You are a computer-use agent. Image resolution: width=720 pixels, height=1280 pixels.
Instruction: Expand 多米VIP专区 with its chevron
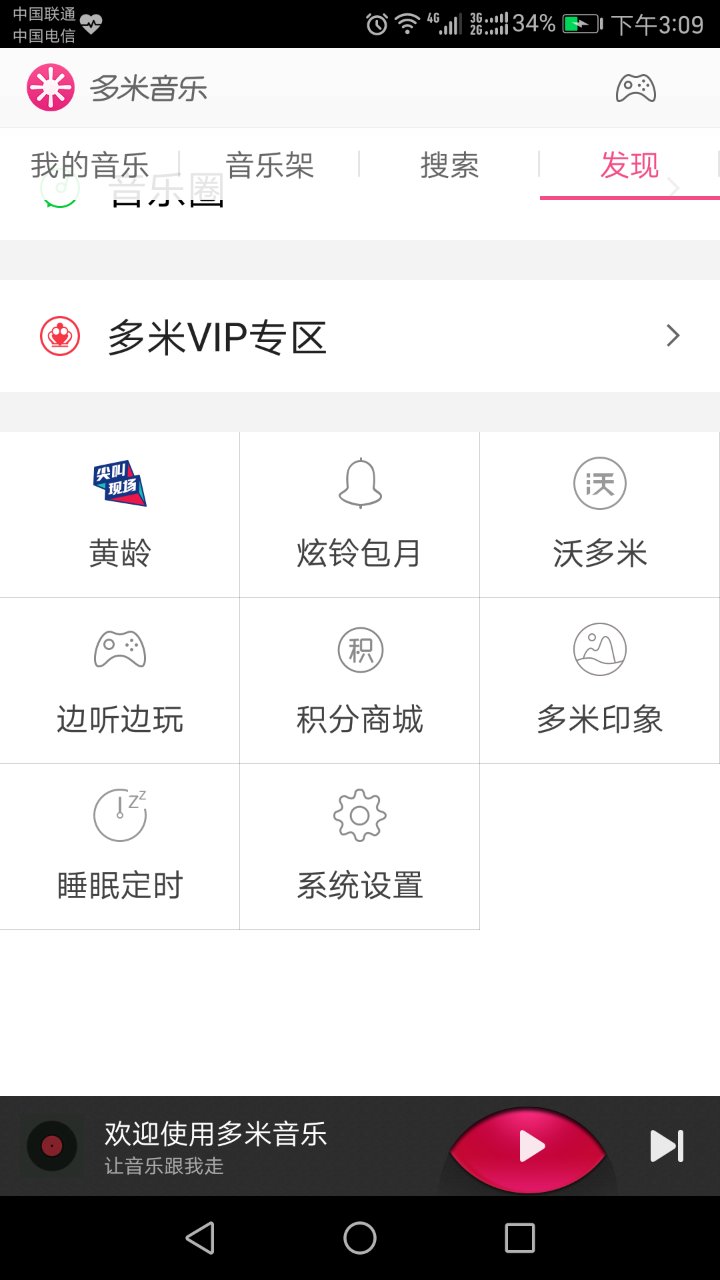tap(672, 335)
